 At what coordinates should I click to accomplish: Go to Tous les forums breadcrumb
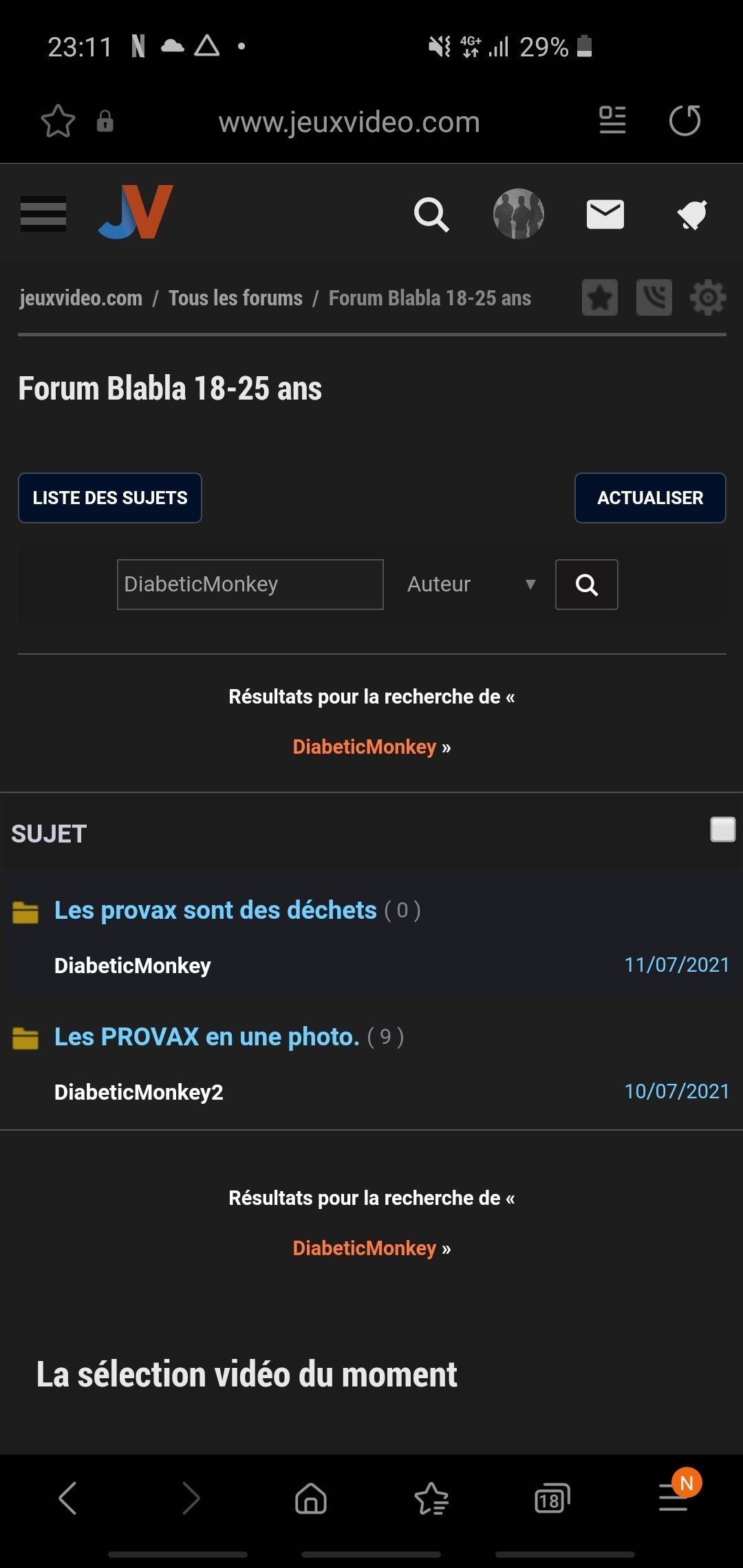235,298
